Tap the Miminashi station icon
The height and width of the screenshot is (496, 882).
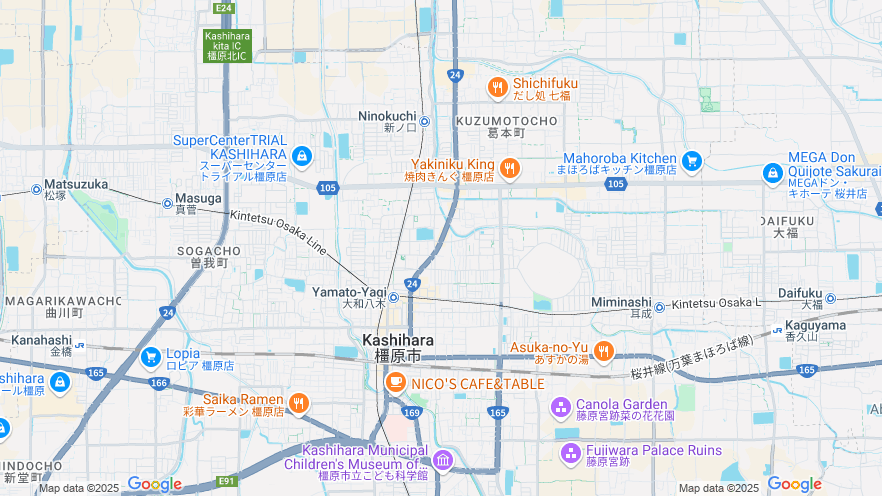[x=659, y=307]
